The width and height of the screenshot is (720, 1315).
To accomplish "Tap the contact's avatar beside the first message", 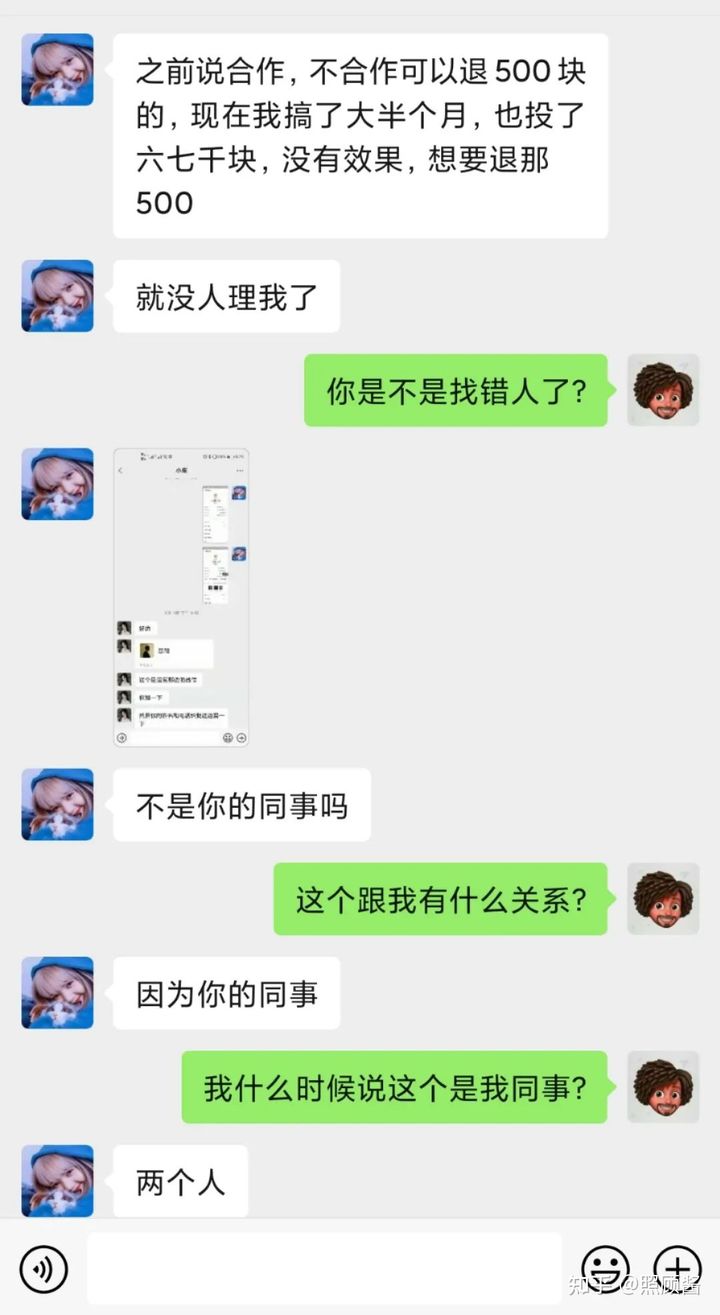I will [x=57, y=72].
